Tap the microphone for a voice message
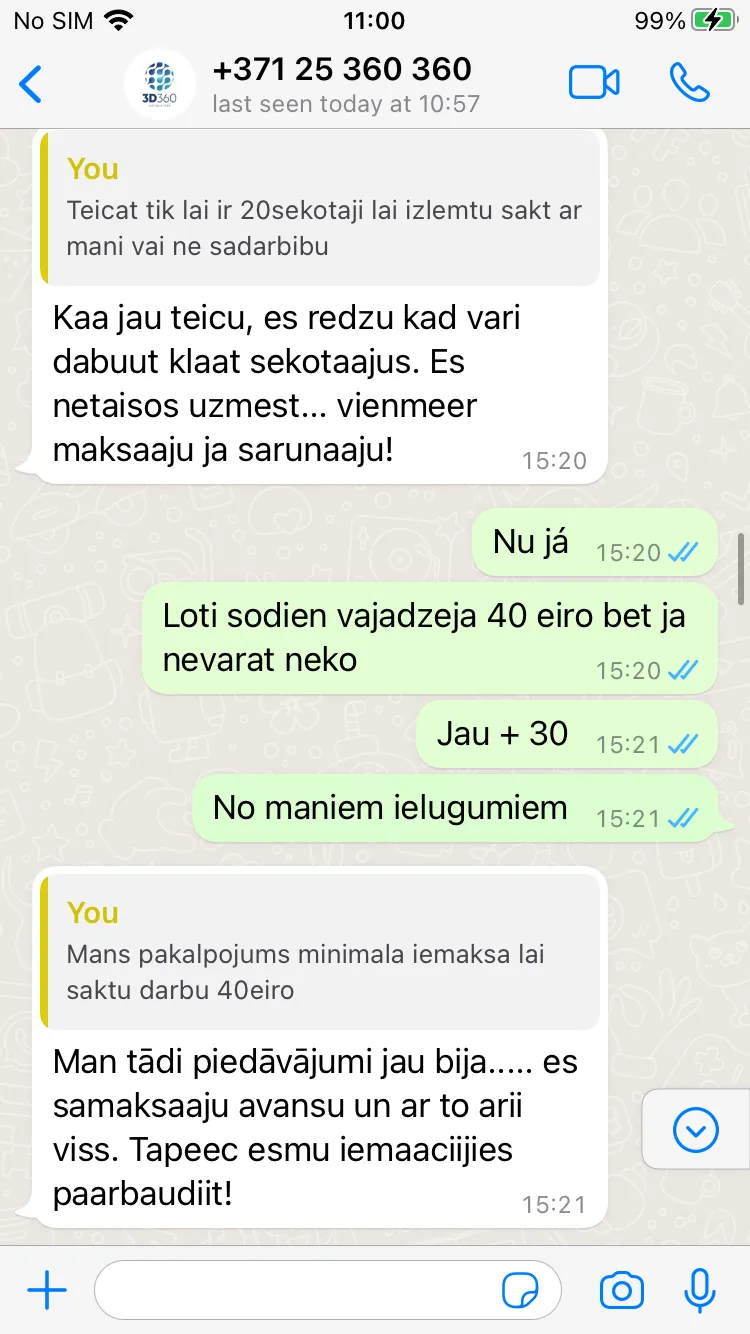Viewport: 750px width, 1334px height. click(700, 1291)
